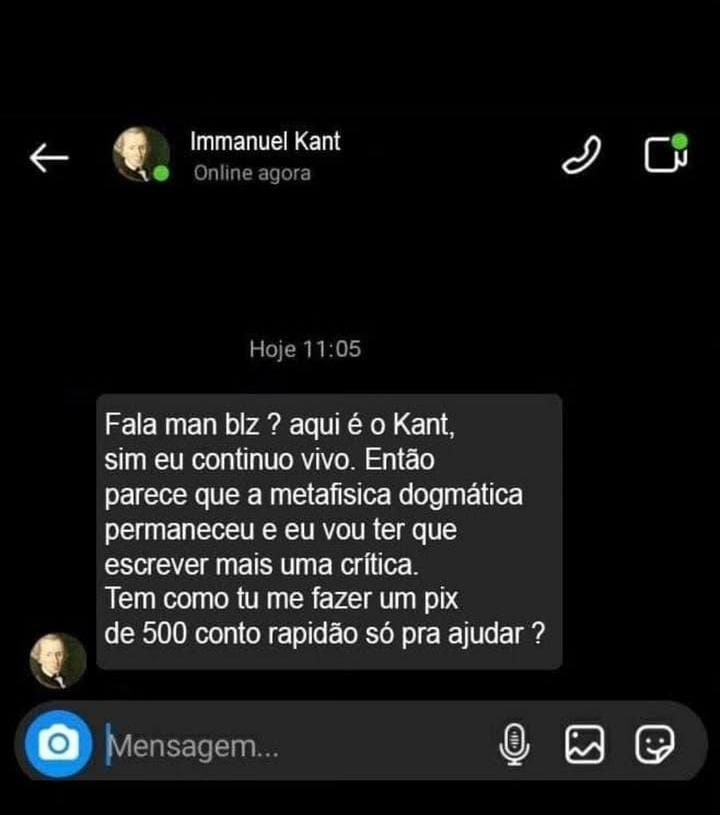Tap the green dot on the video call icon
Viewport: 720px width, 815px height.
pyautogui.click(x=679, y=142)
